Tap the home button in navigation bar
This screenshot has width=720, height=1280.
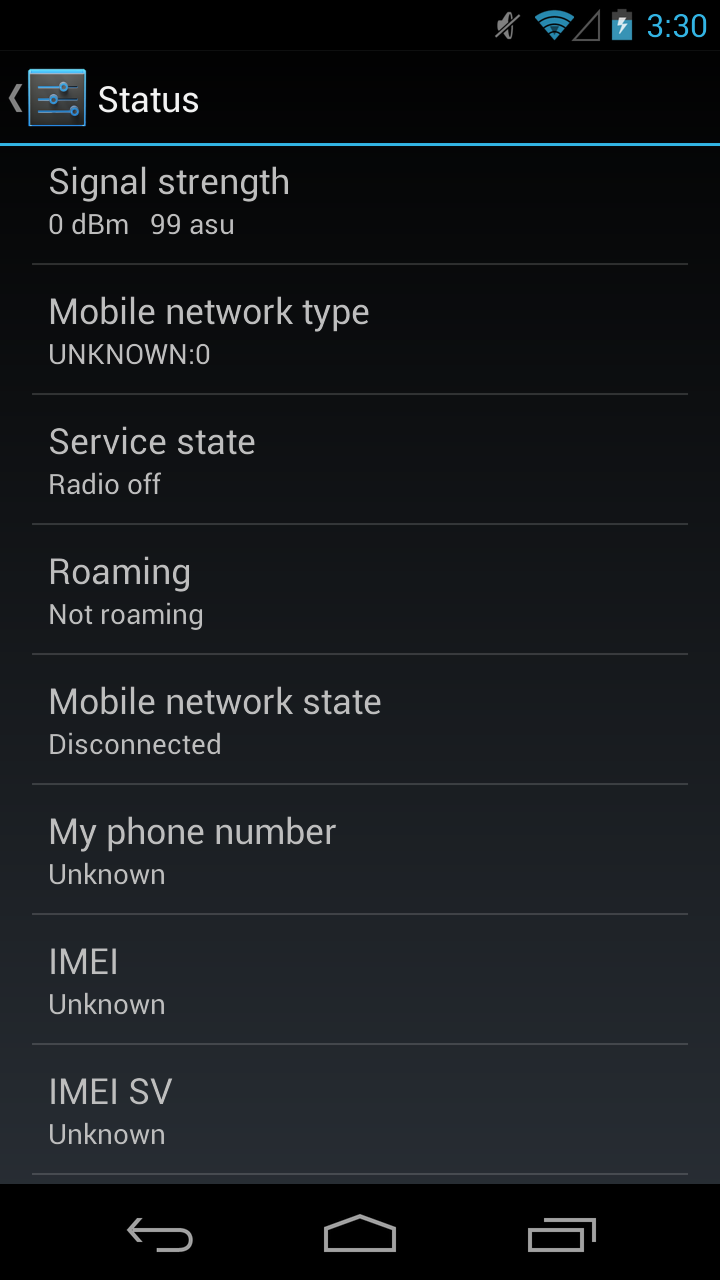pyautogui.click(x=360, y=1234)
